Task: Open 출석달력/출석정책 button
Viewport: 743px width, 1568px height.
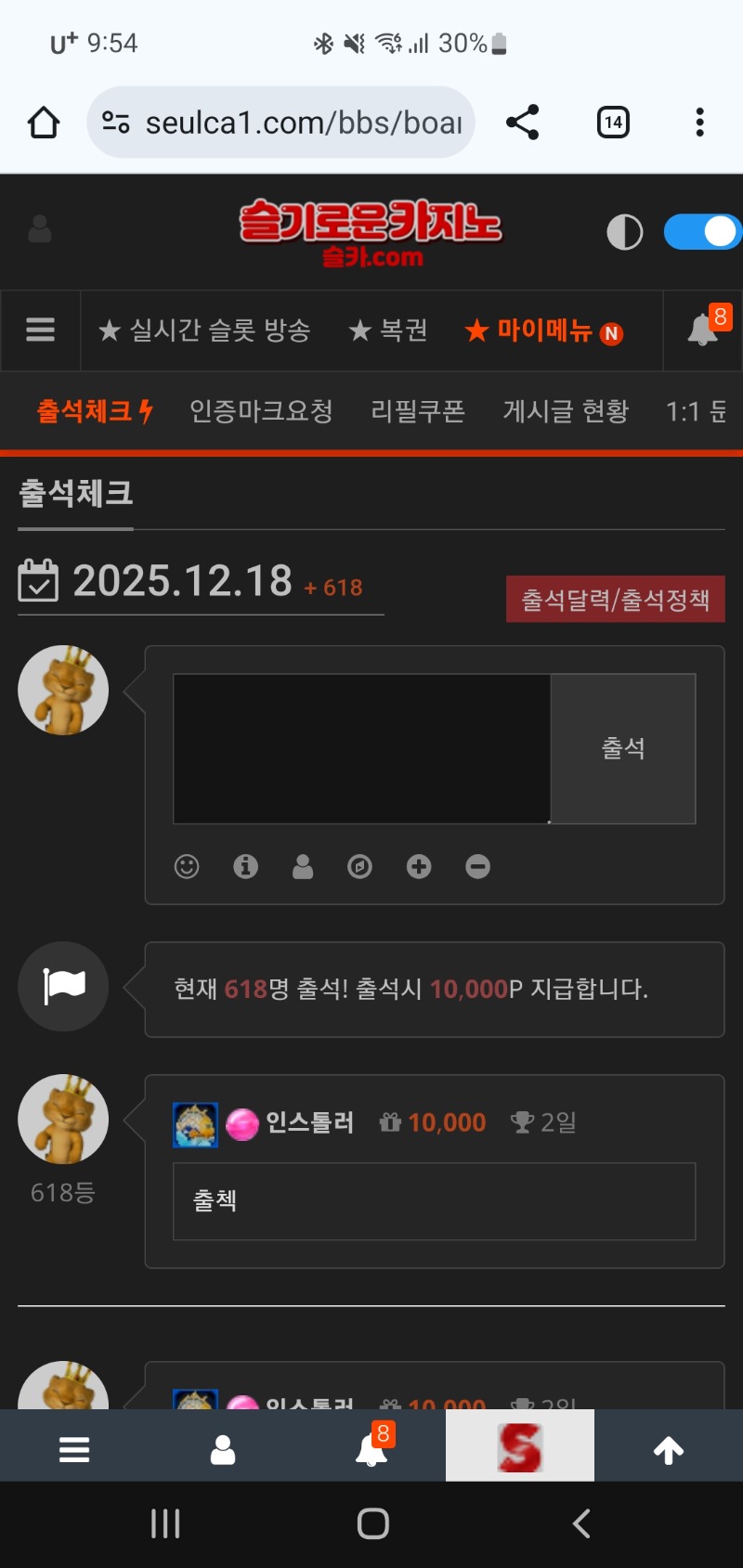Action: 615,600
